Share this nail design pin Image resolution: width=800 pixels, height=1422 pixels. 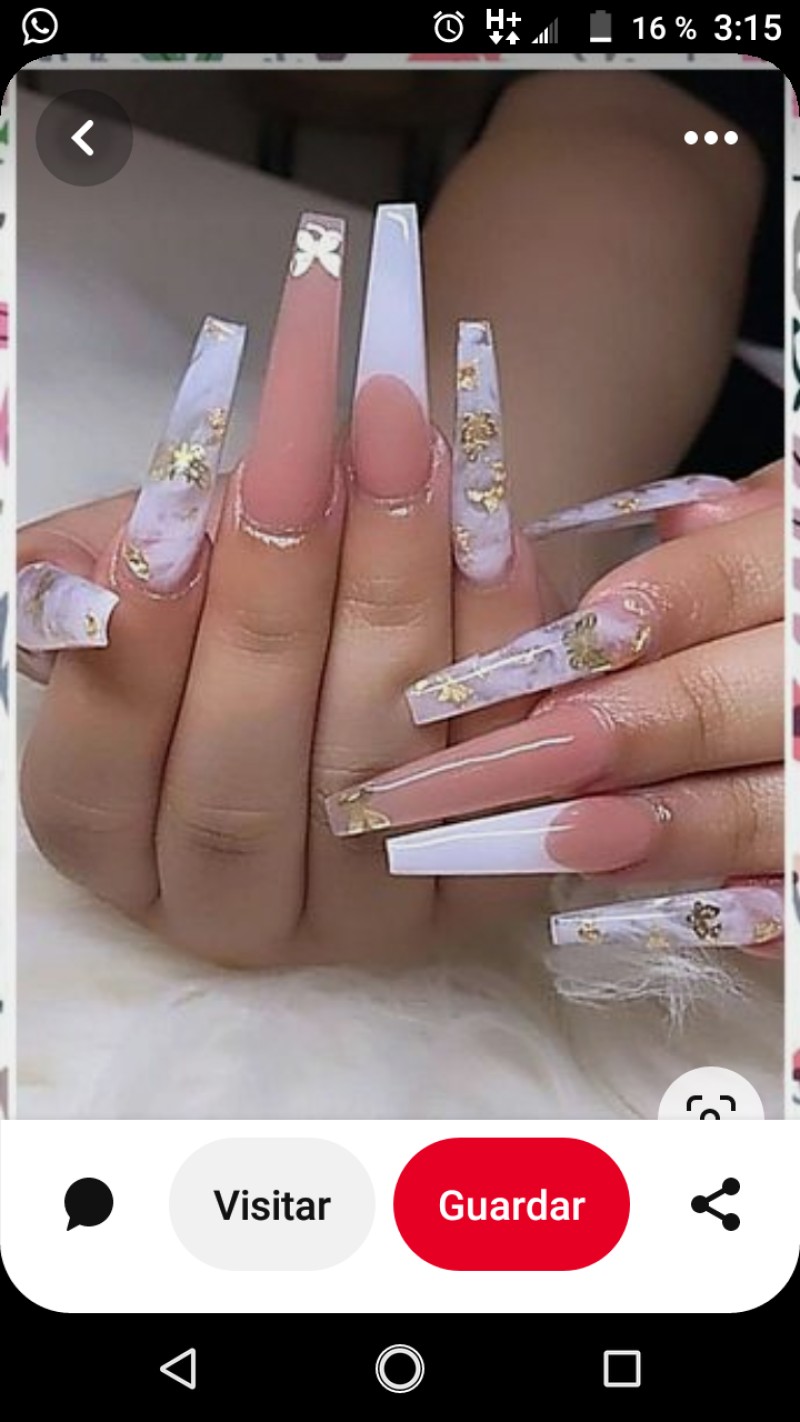(x=716, y=1204)
